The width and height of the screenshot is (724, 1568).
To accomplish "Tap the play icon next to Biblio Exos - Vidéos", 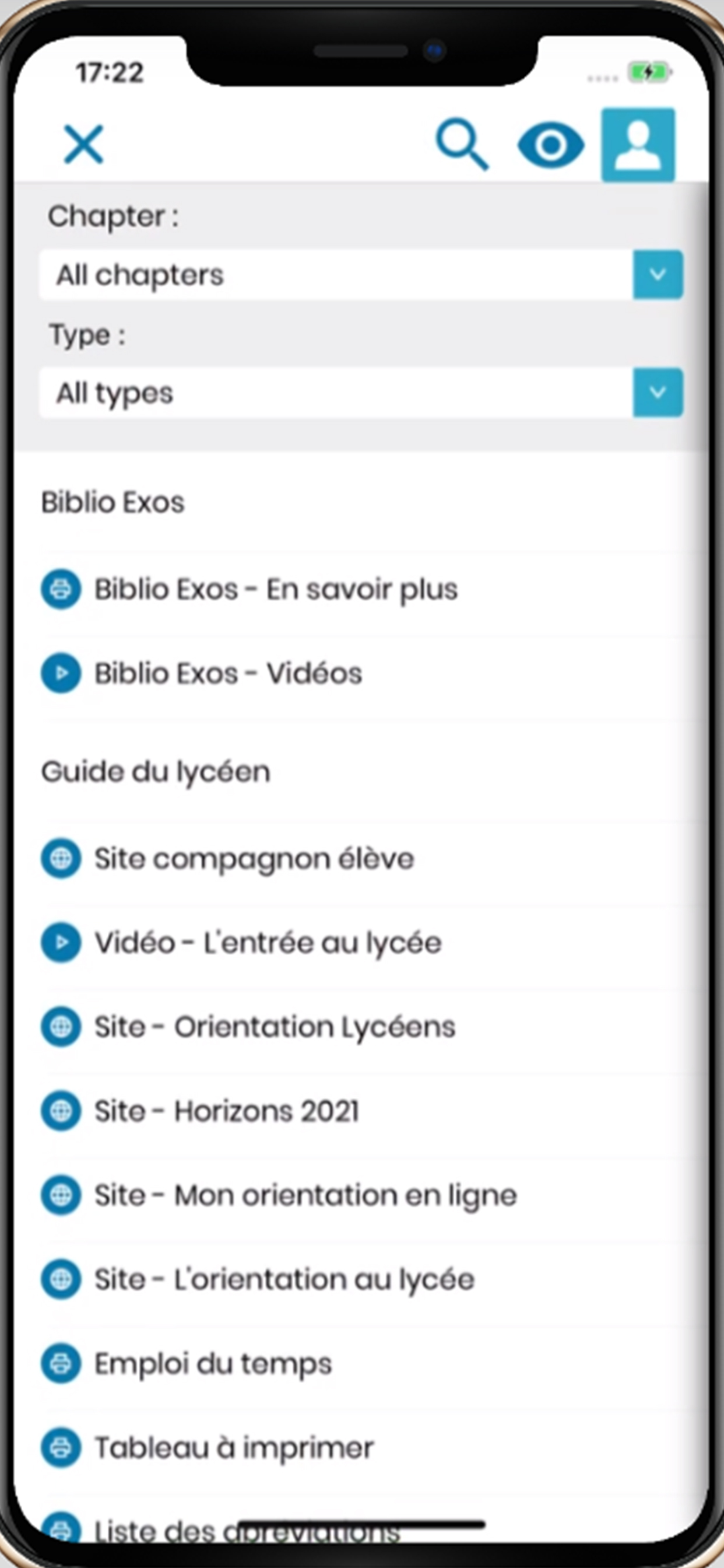I will [60, 673].
